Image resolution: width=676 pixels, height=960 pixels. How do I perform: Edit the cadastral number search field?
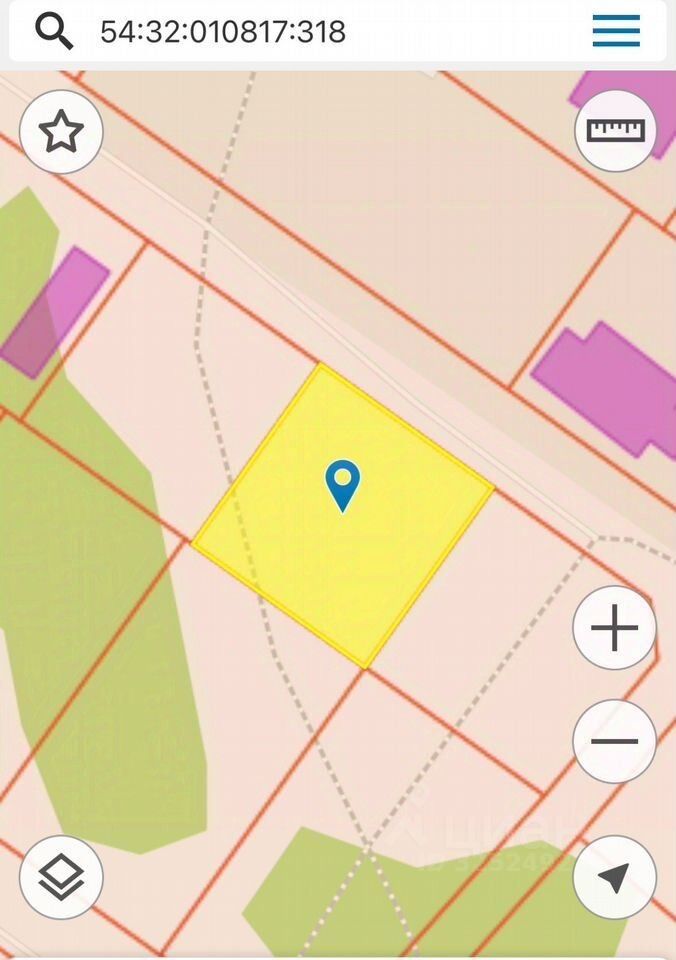(300, 31)
